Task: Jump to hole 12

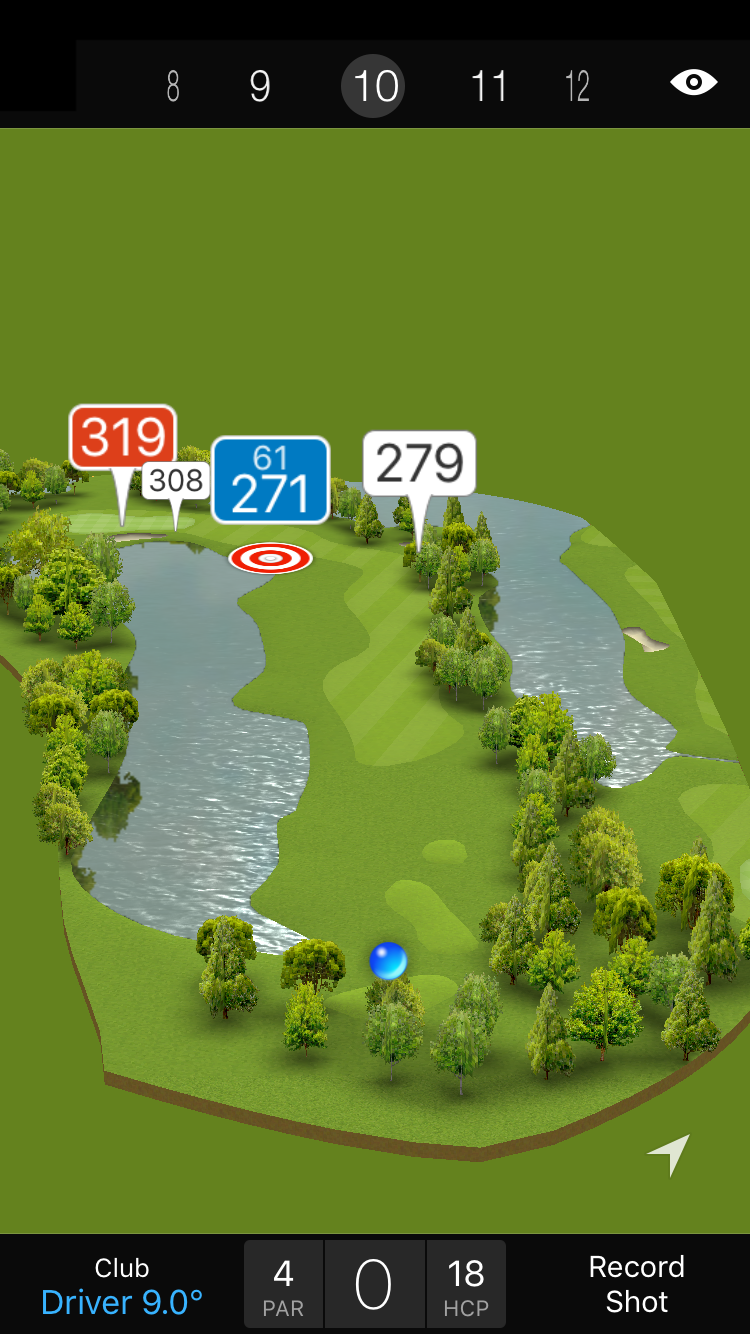Action: (577, 87)
